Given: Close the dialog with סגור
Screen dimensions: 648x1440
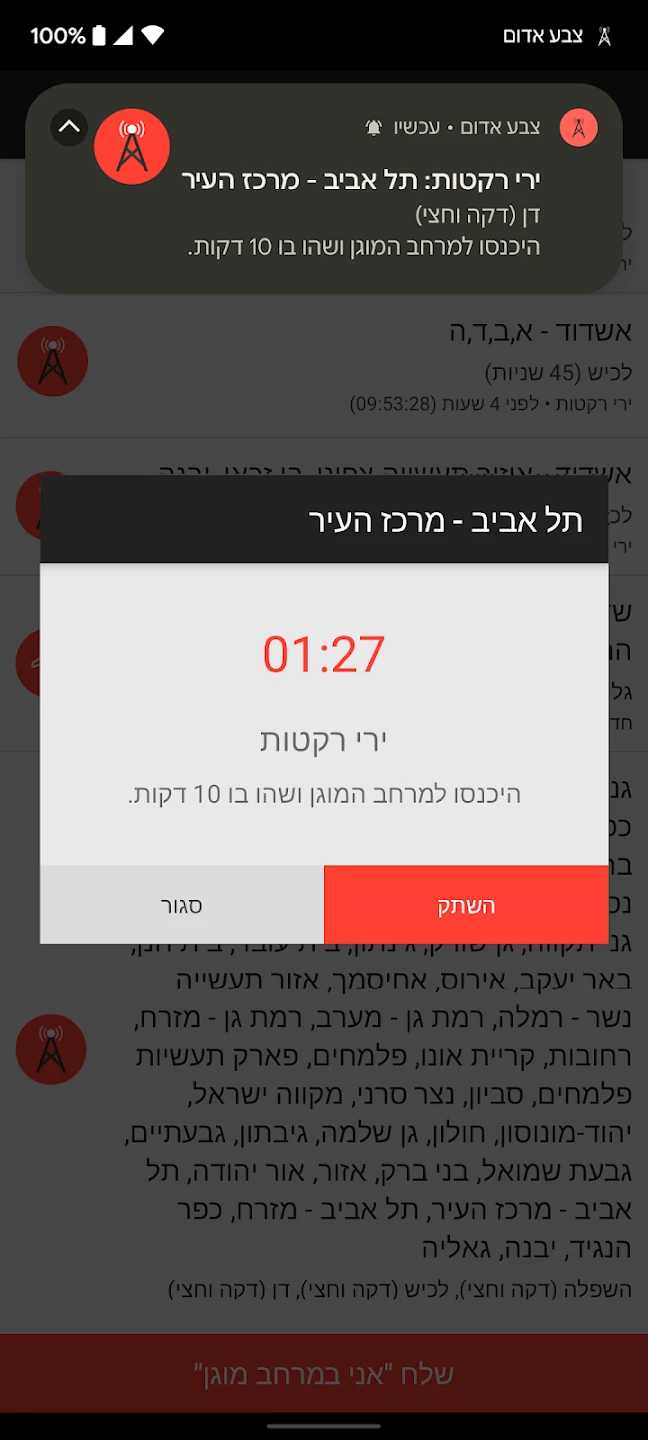Looking at the screenshot, I should [182, 905].
